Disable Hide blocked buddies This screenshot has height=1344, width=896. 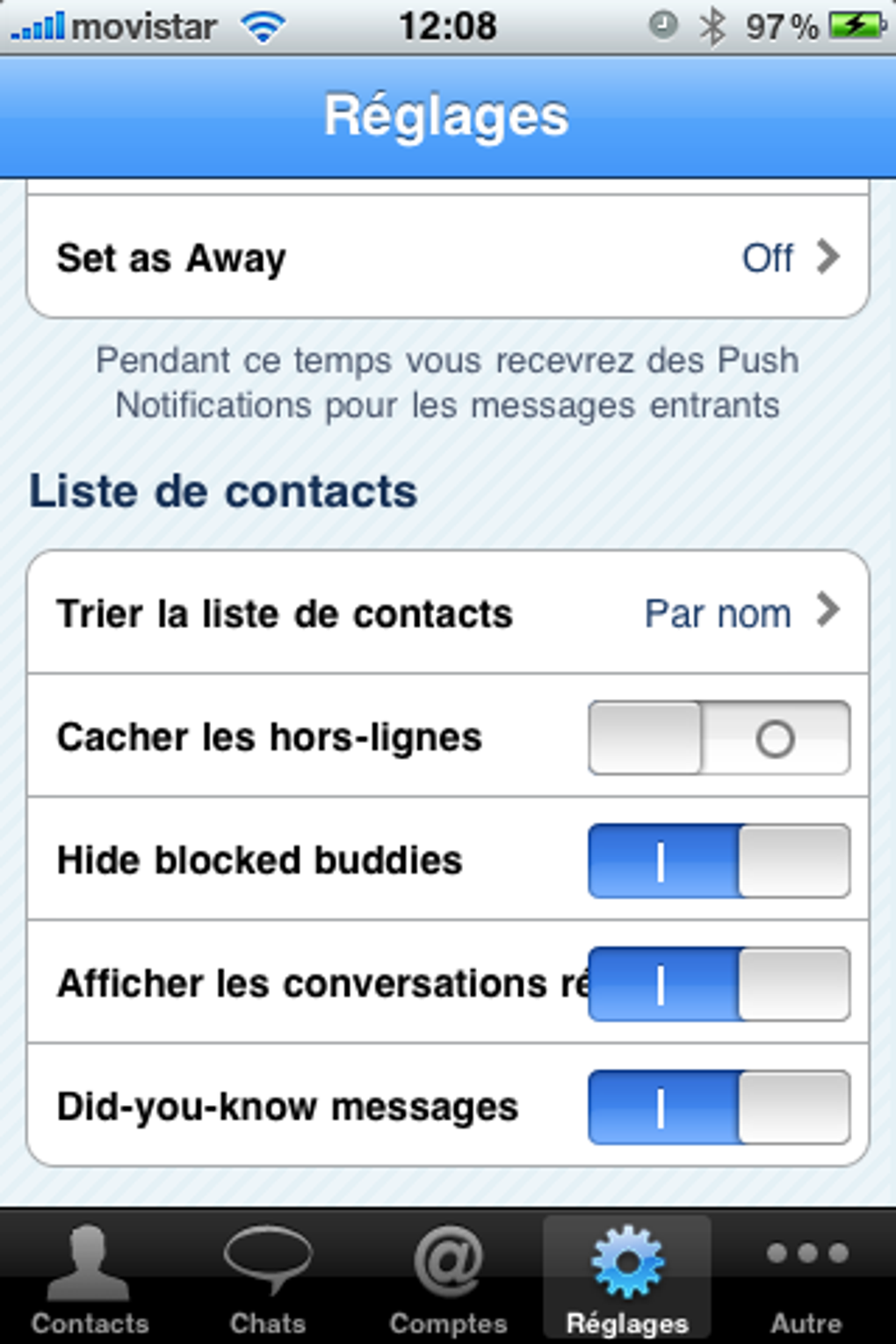pos(719,862)
